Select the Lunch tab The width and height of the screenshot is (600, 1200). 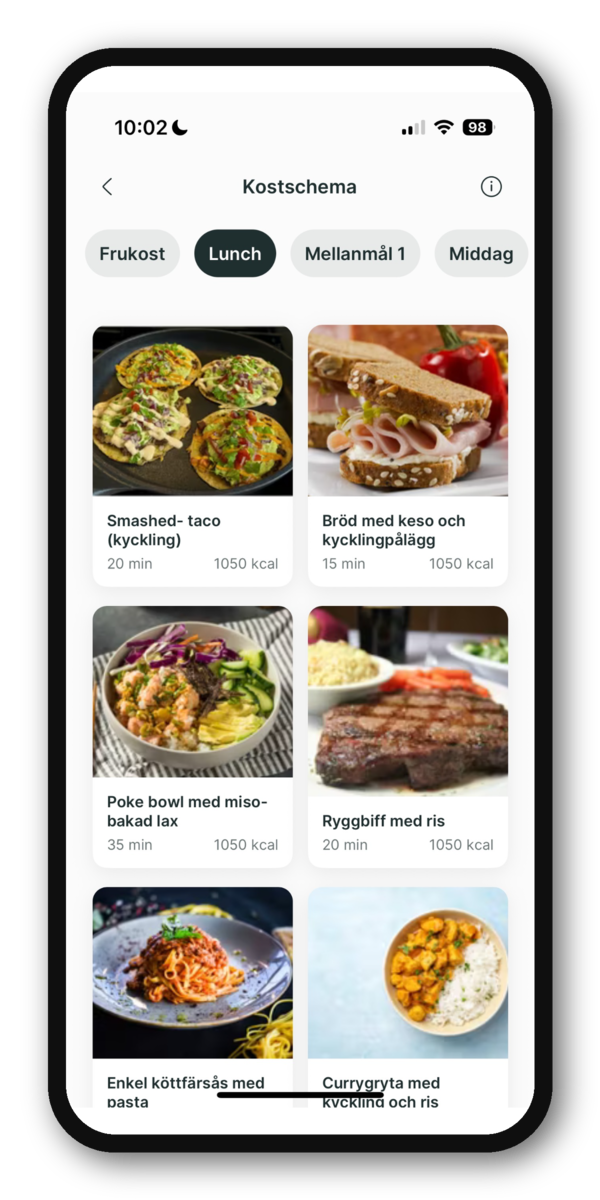coord(235,254)
